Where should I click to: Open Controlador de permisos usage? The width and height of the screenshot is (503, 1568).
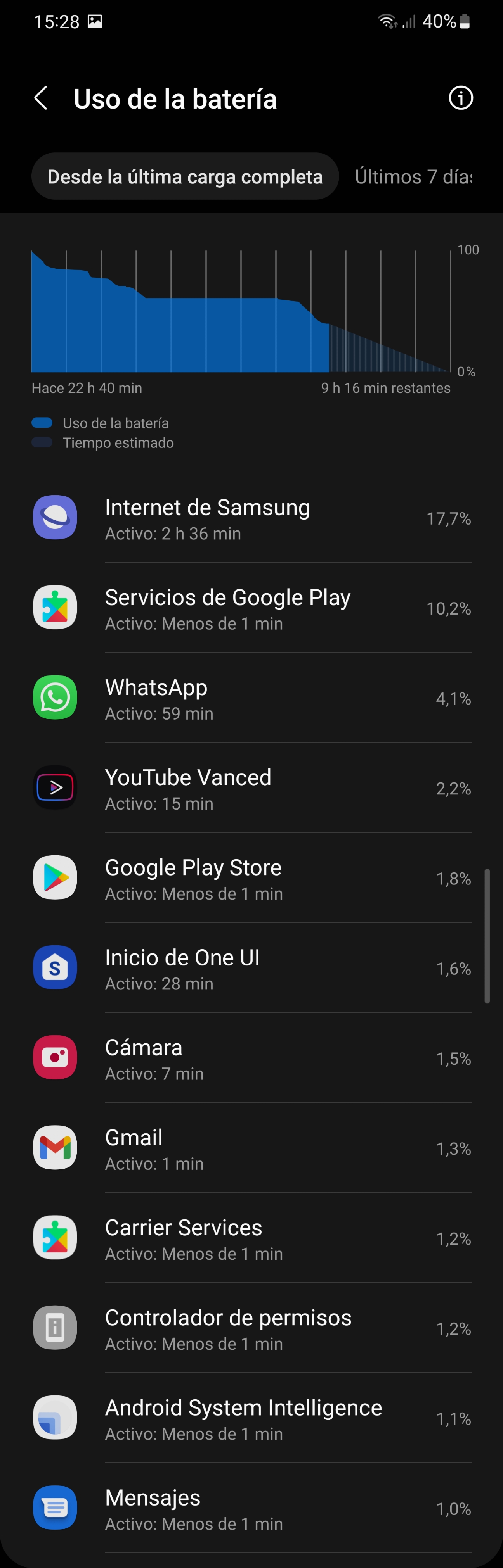click(x=251, y=1330)
